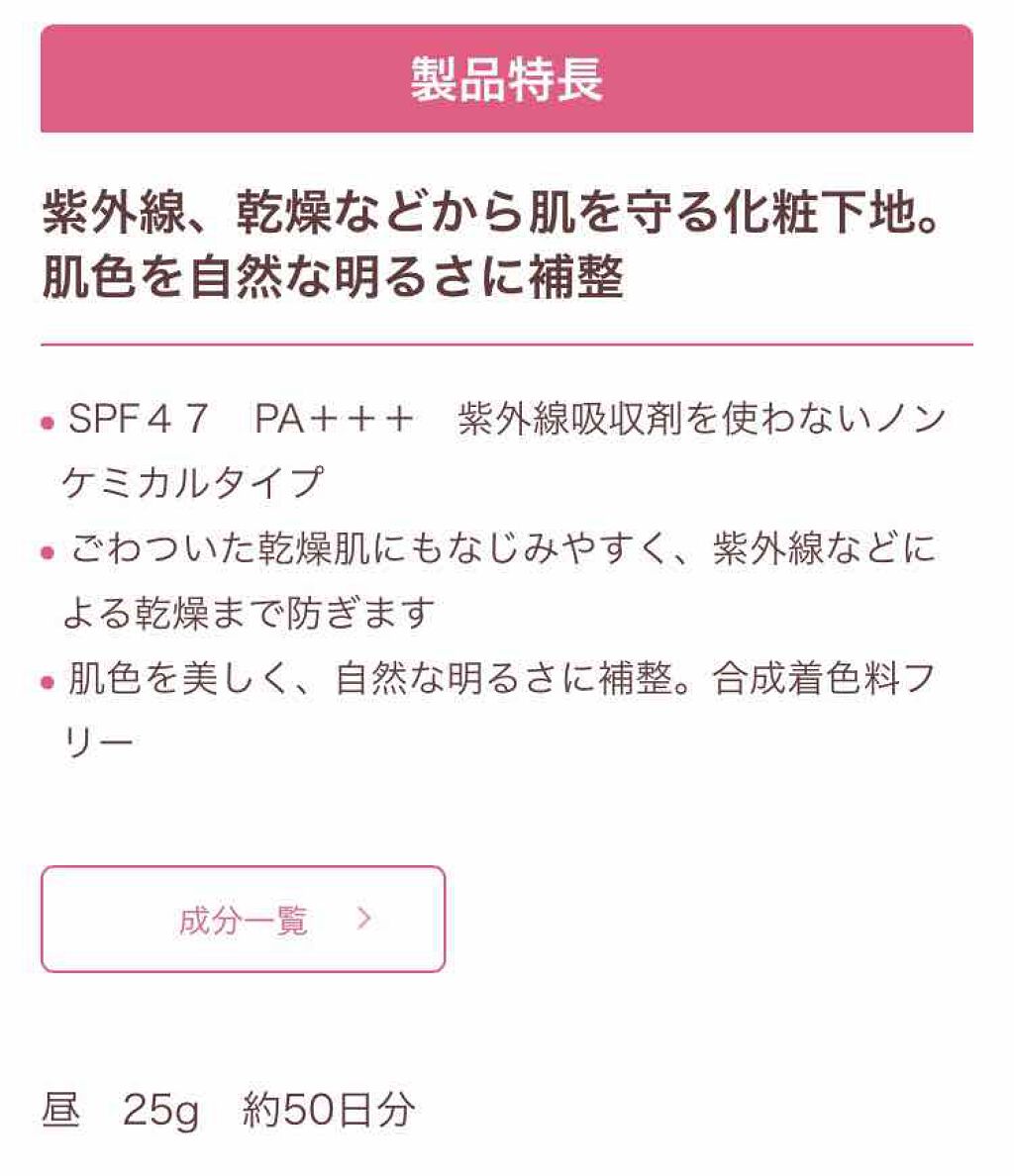Click the right-pointing arrow in the outlined button
This screenshot has width=1014, height=1176.
click(362, 920)
